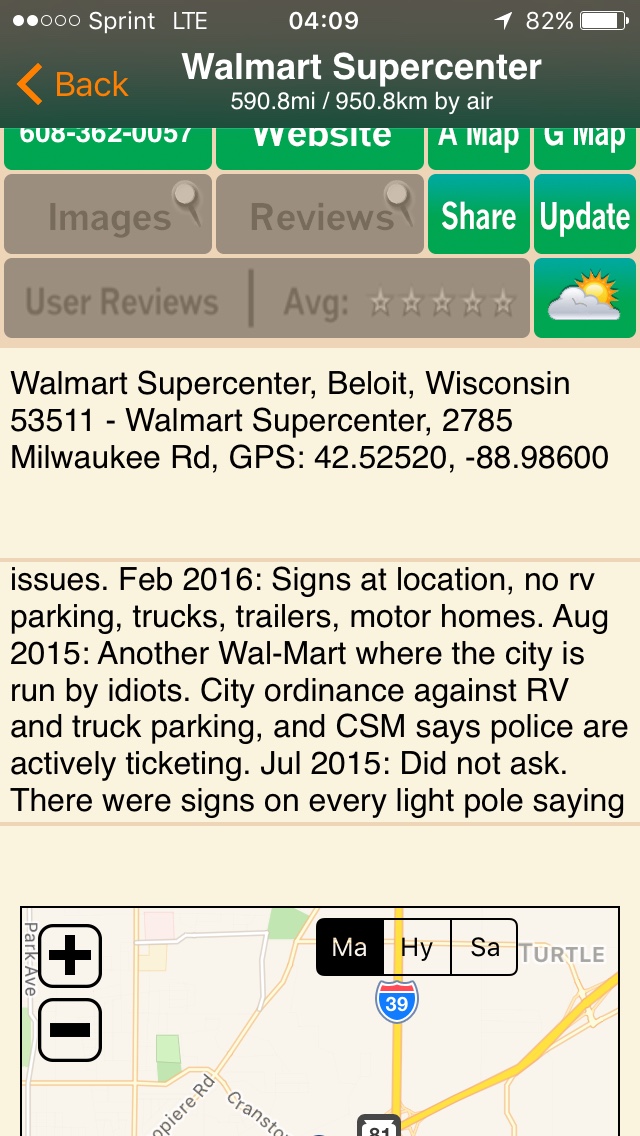Viewport: 640px width, 1136px height.
Task: Open the Reviews button
Action: pyautogui.click(x=320, y=214)
